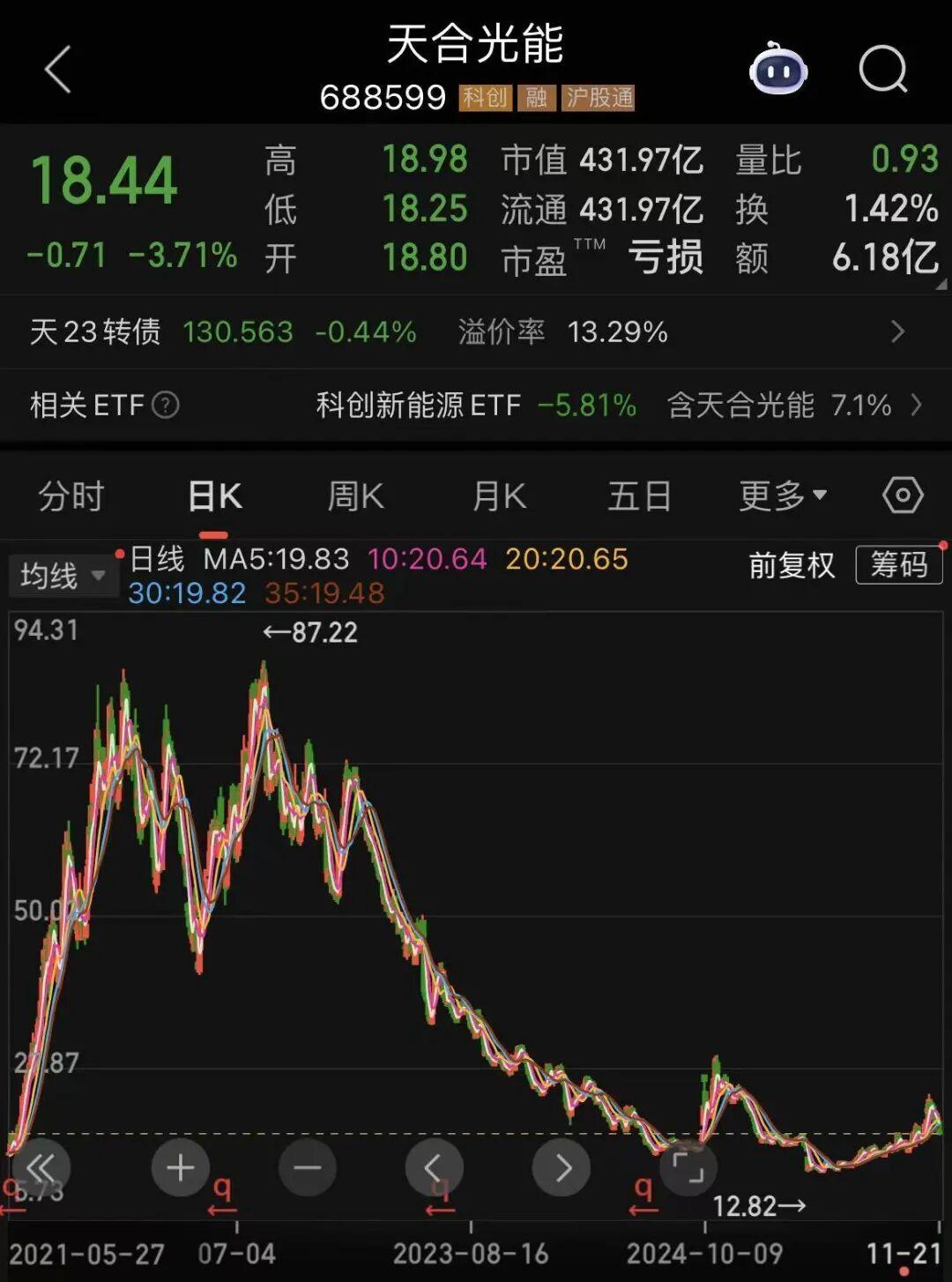Open chart settings hexagon icon
Image resolution: width=952 pixels, height=1282 pixels.
903,496
